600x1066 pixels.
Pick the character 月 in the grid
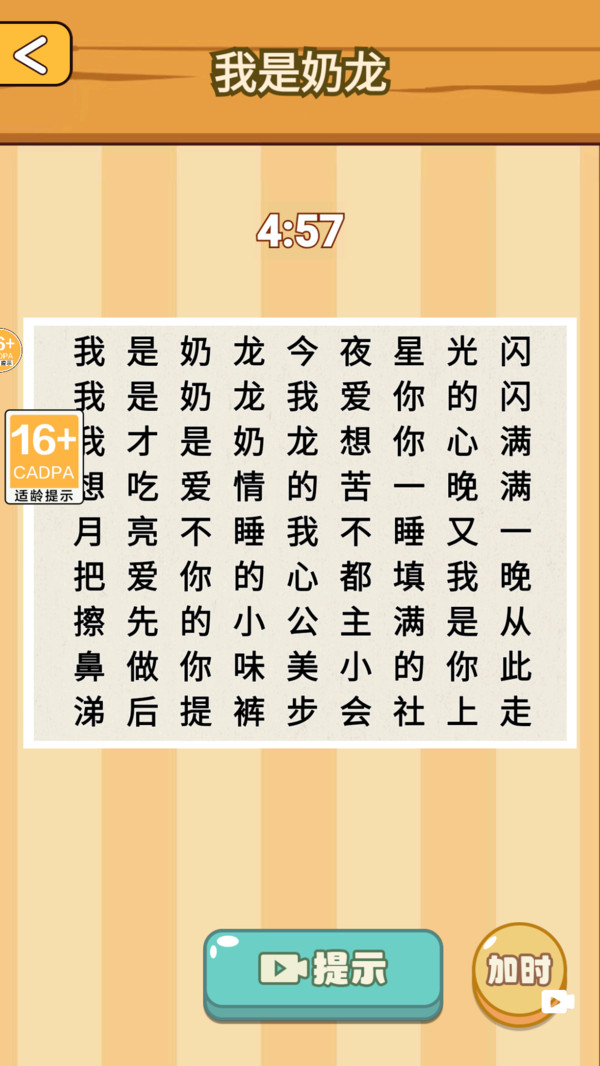pos(89,532)
